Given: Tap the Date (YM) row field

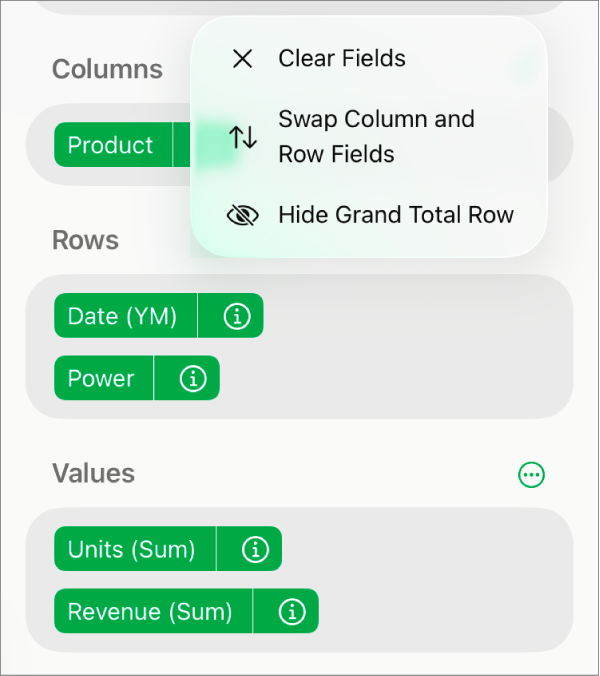Looking at the screenshot, I should (x=123, y=316).
